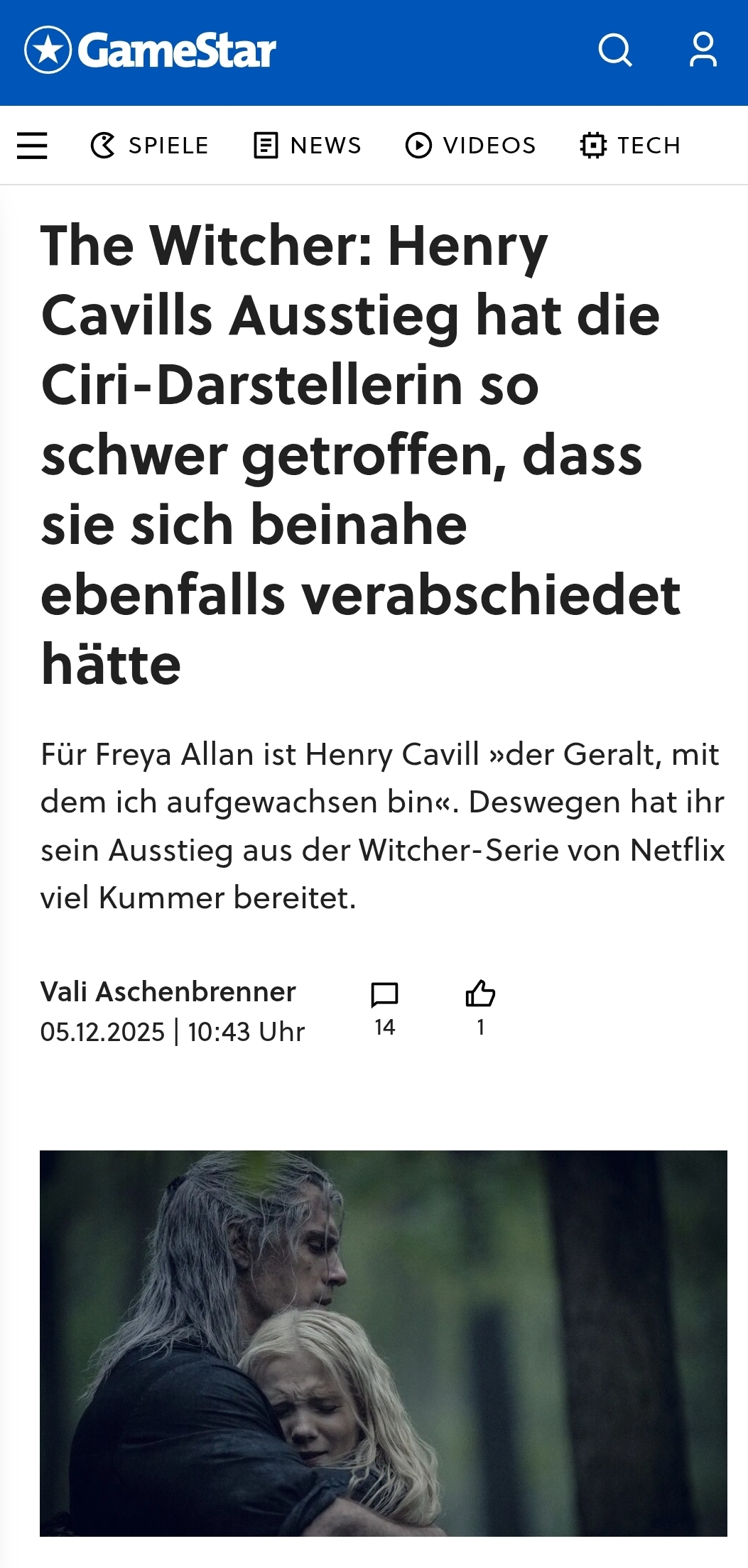Open the article's Witcher image
Screen dimensions: 748x1568
click(384, 1342)
